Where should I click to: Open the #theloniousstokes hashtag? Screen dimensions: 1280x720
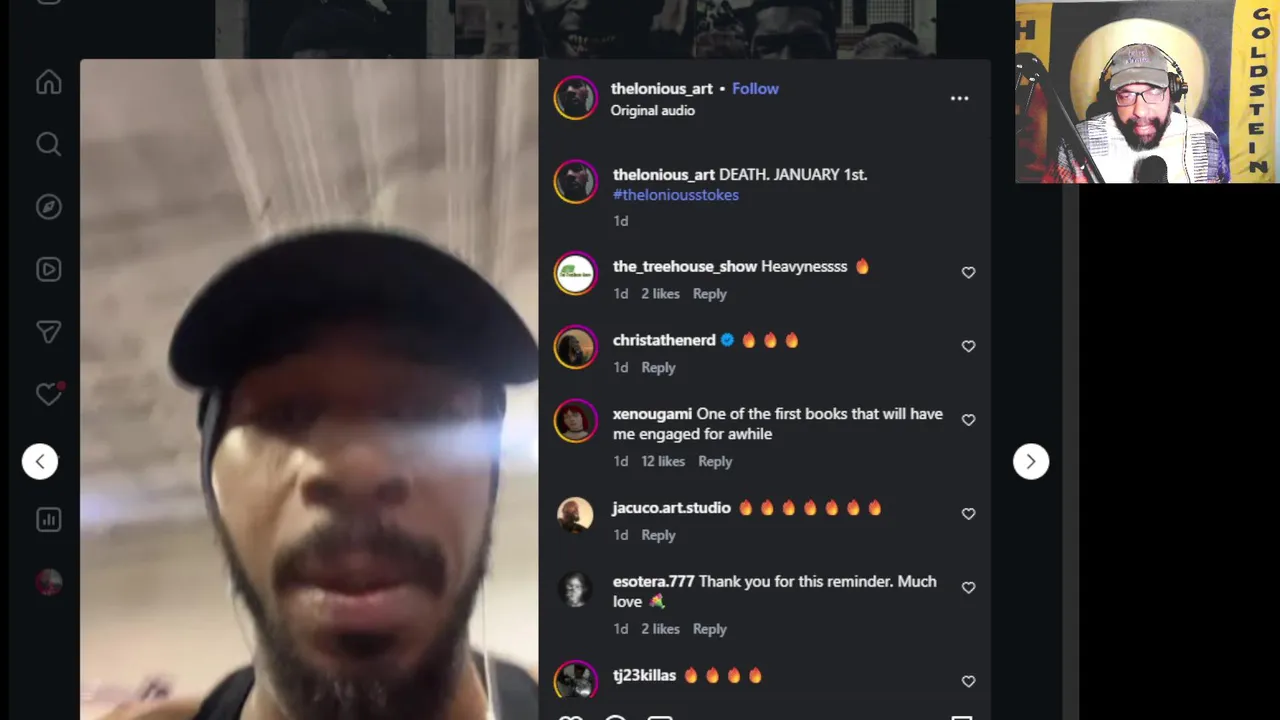pos(676,195)
